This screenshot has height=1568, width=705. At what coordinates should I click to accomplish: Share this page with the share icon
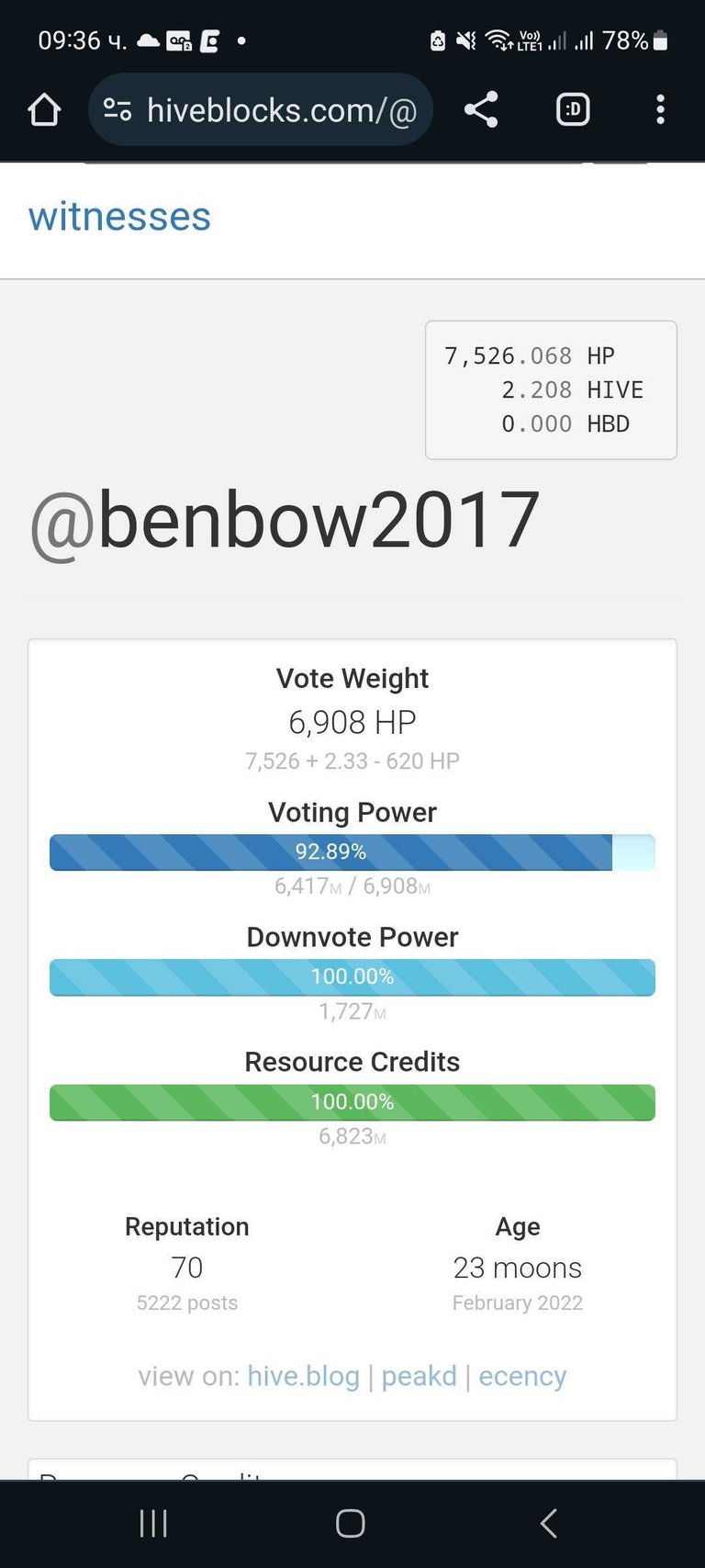click(x=481, y=110)
